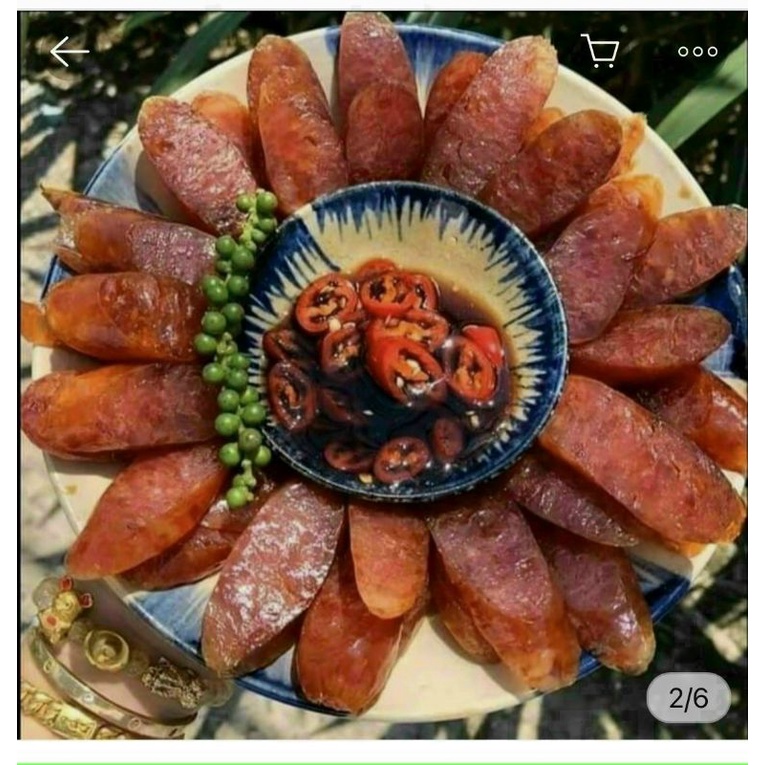Open the three-dot overflow menu

(x=697, y=52)
